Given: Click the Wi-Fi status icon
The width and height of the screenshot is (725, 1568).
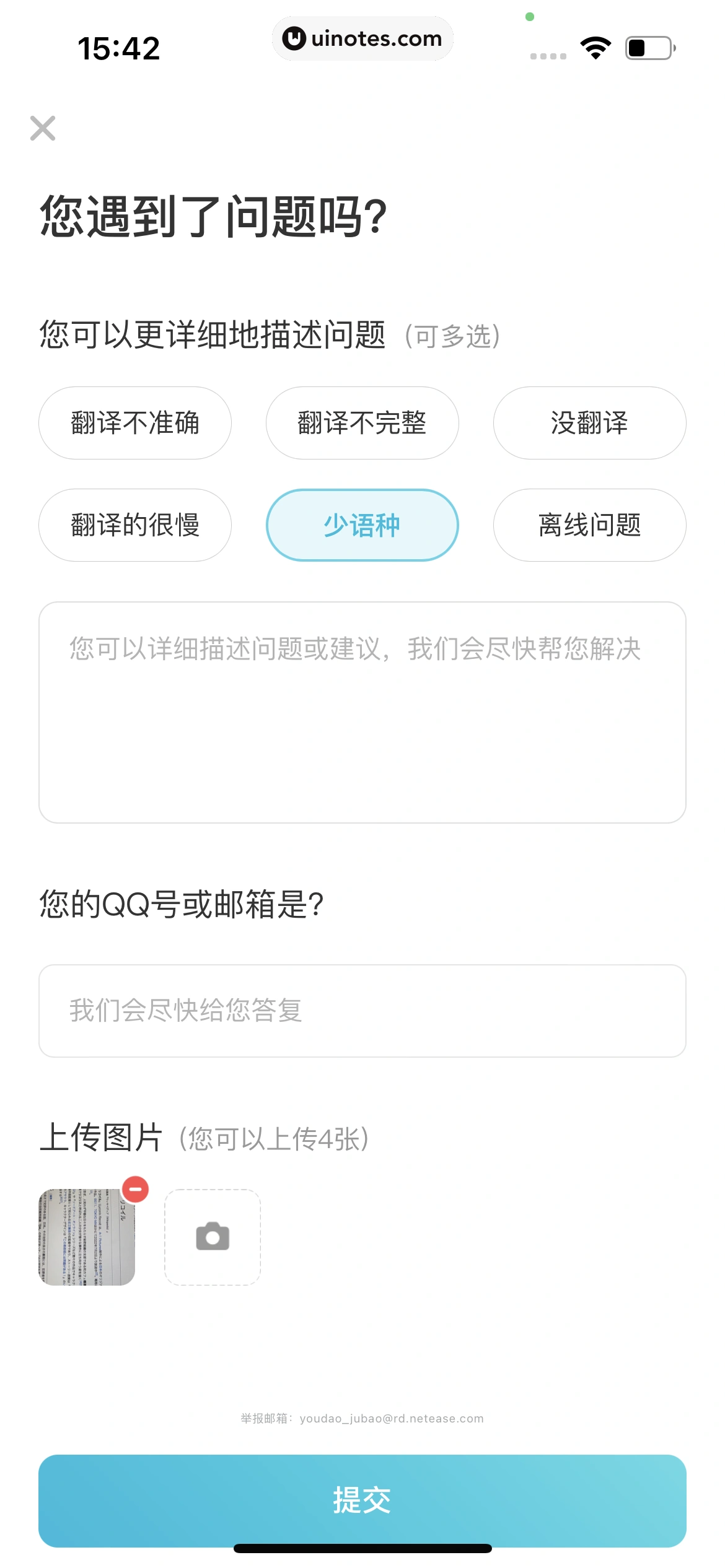Looking at the screenshot, I should (x=594, y=48).
